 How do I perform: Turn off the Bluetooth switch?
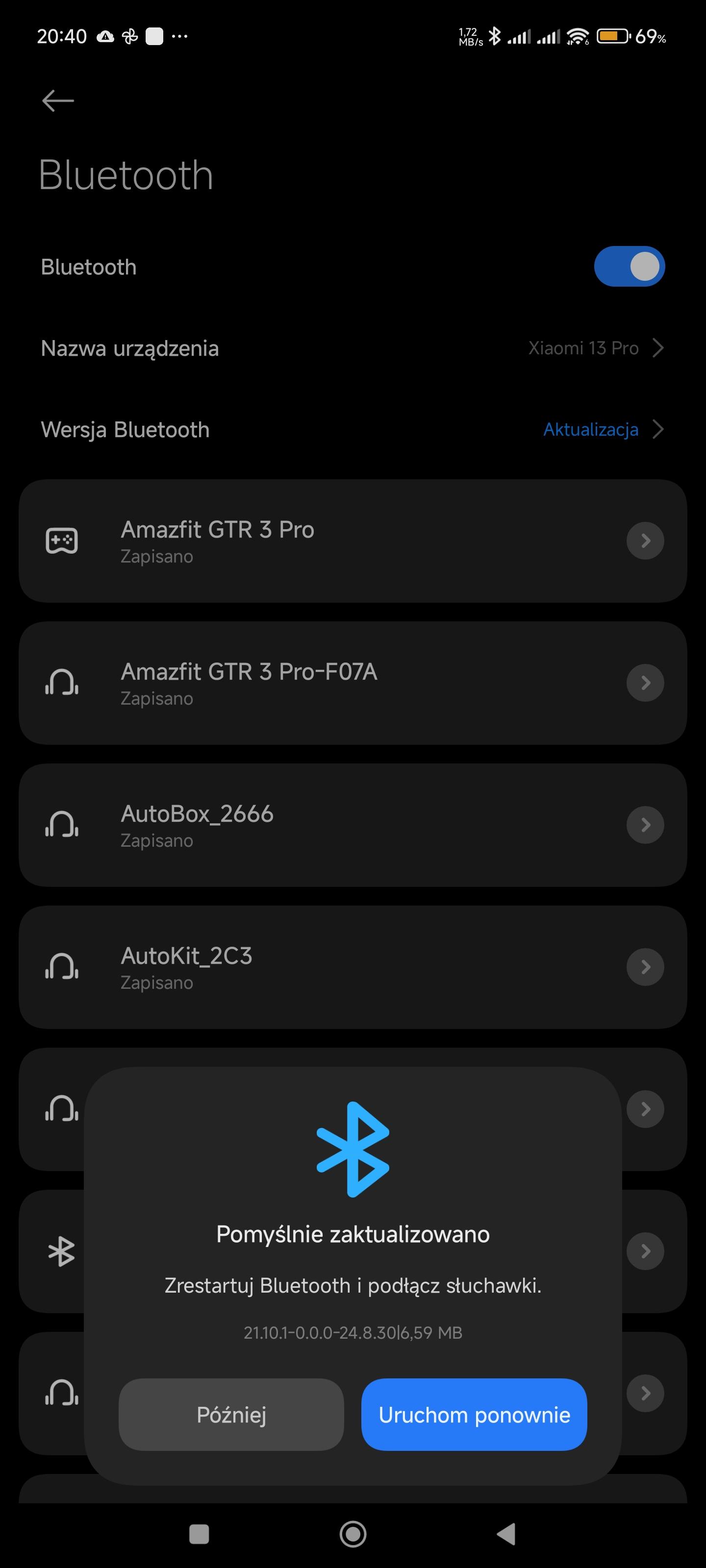[629, 267]
